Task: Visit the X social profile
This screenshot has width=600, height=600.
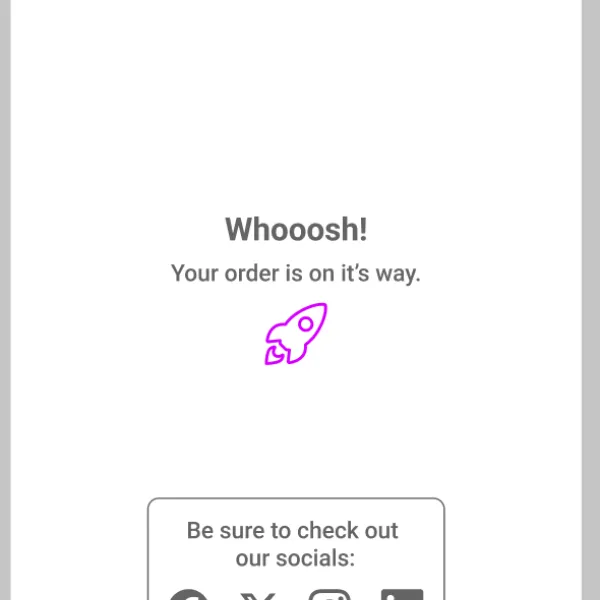Action: pos(260,596)
